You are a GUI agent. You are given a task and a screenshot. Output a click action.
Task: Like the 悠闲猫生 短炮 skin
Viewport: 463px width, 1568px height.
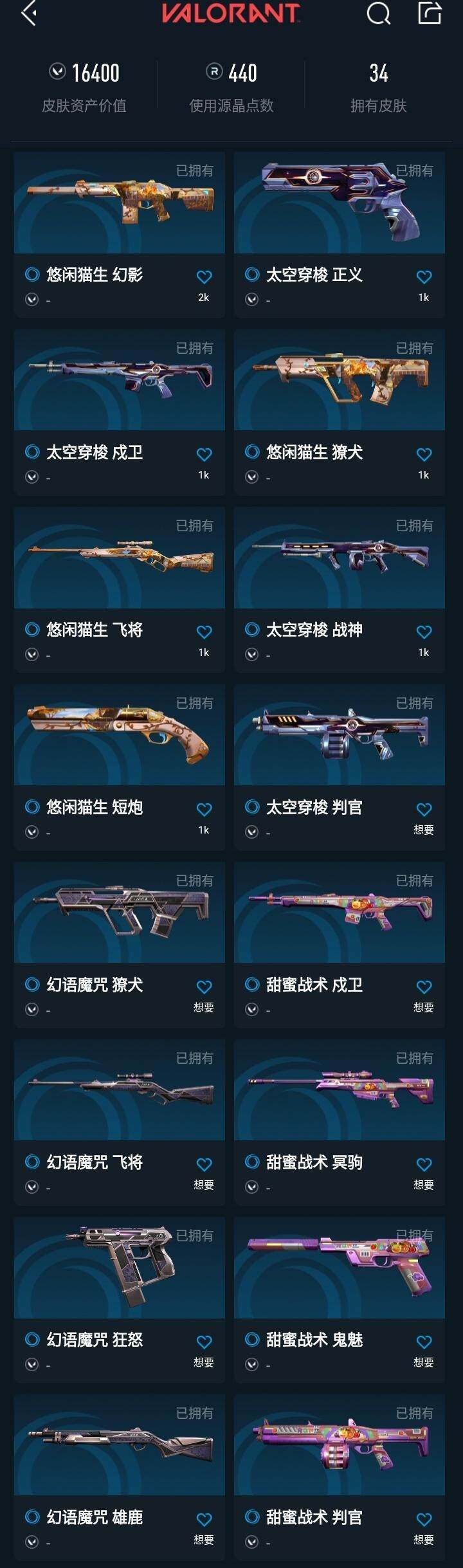204,810
